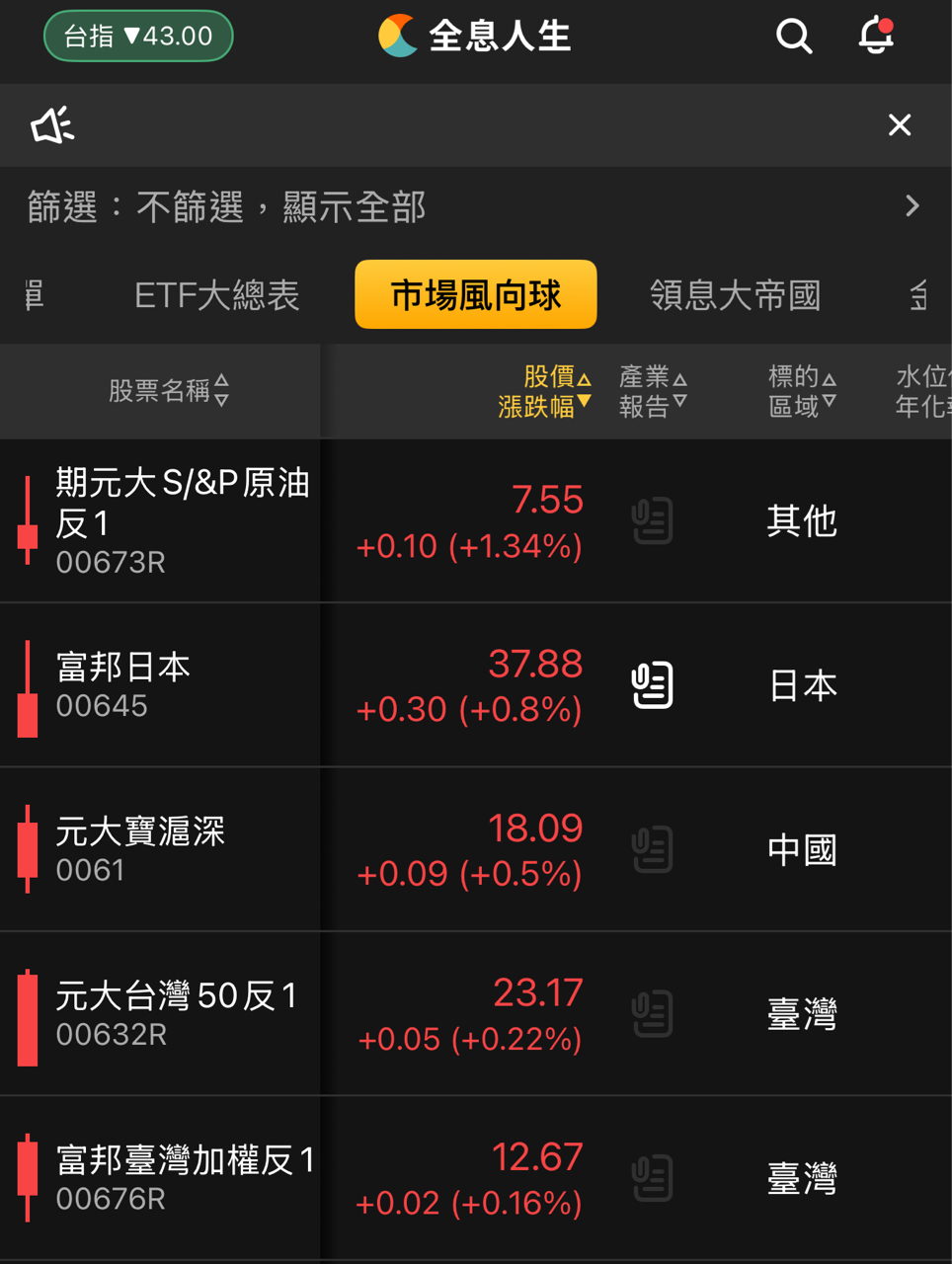Click the 台指 index price button
The width and height of the screenshot is (952, 1264).
[137, 35]
